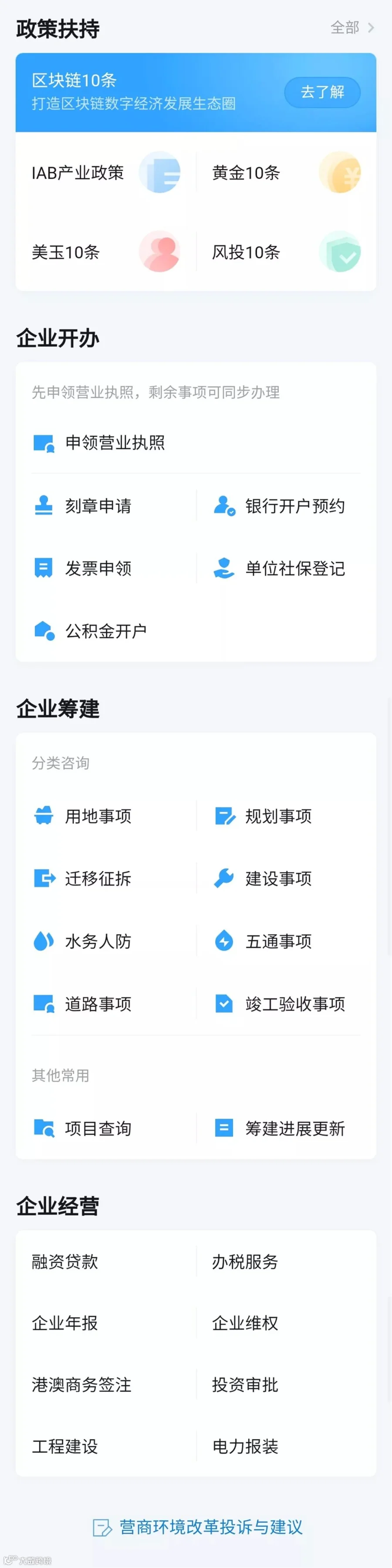This screenshot has width=392, height=1568.
Task: Choose 发票申领 service
Action: coord(98,569)
